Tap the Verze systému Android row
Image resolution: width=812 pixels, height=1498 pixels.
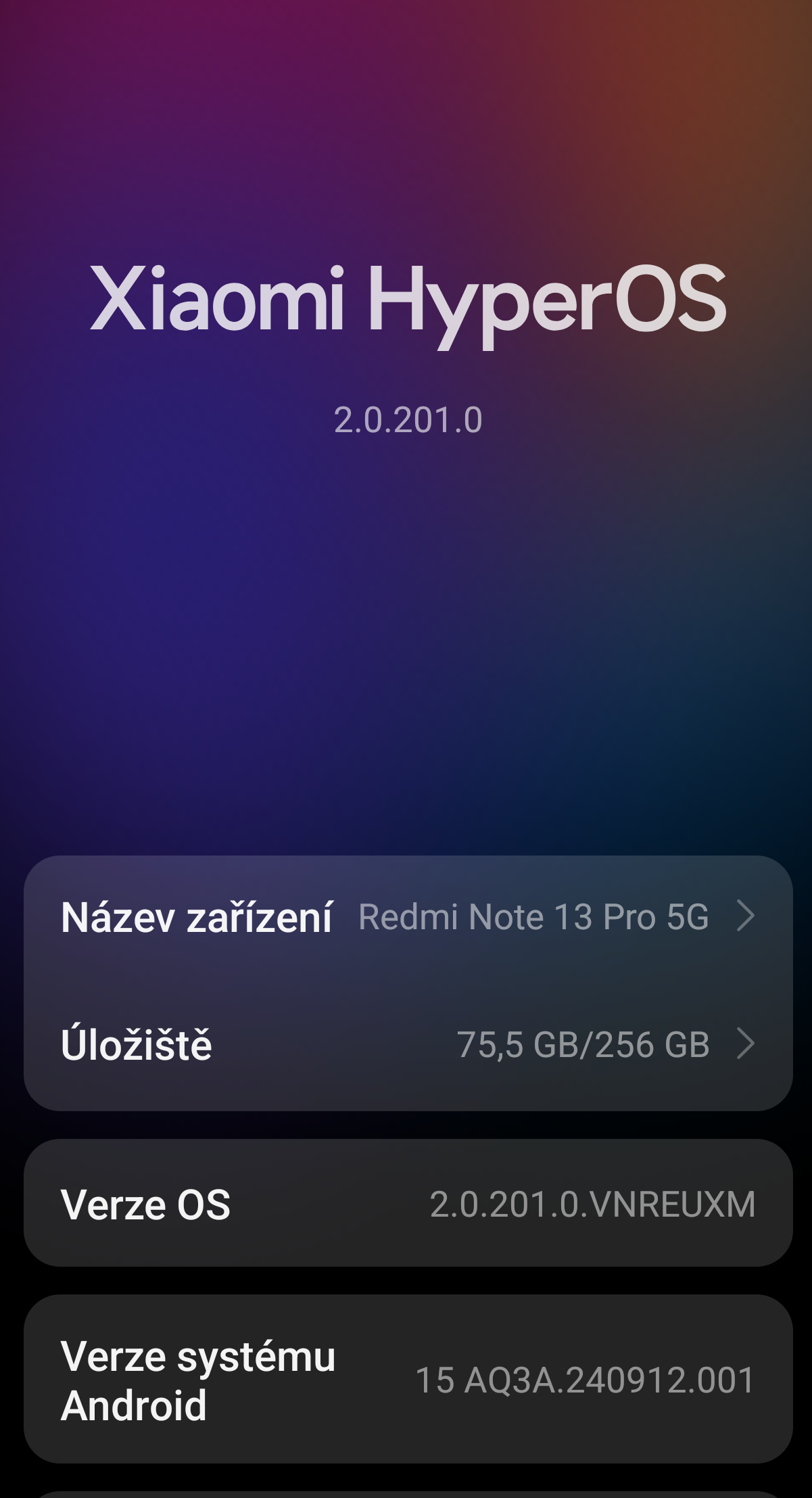(x=408, y=1380)
